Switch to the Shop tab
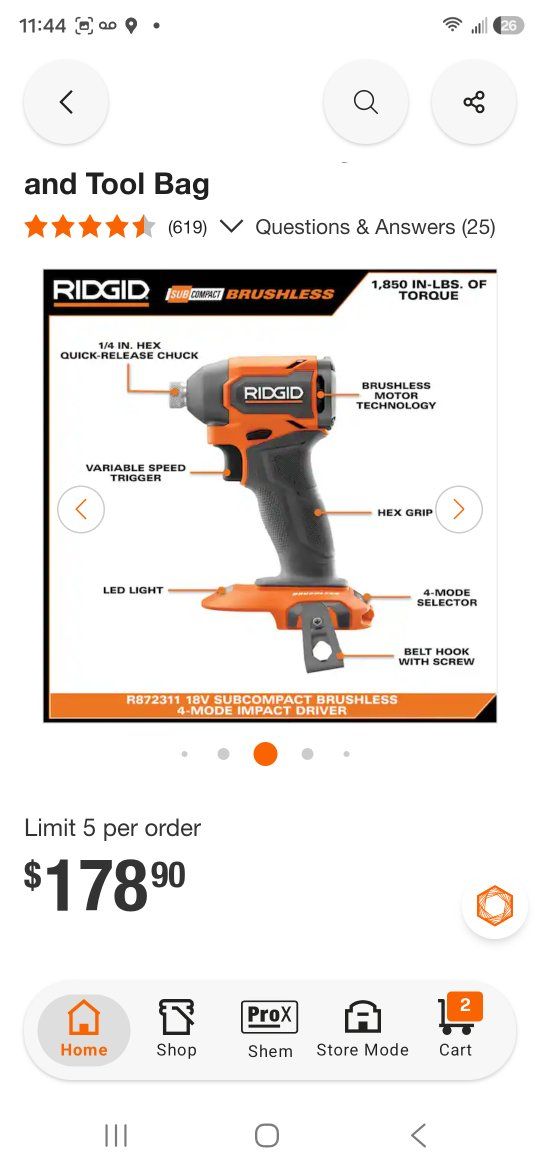Viewport: 540px width, 1170px height. click(x=177, y=1030)
